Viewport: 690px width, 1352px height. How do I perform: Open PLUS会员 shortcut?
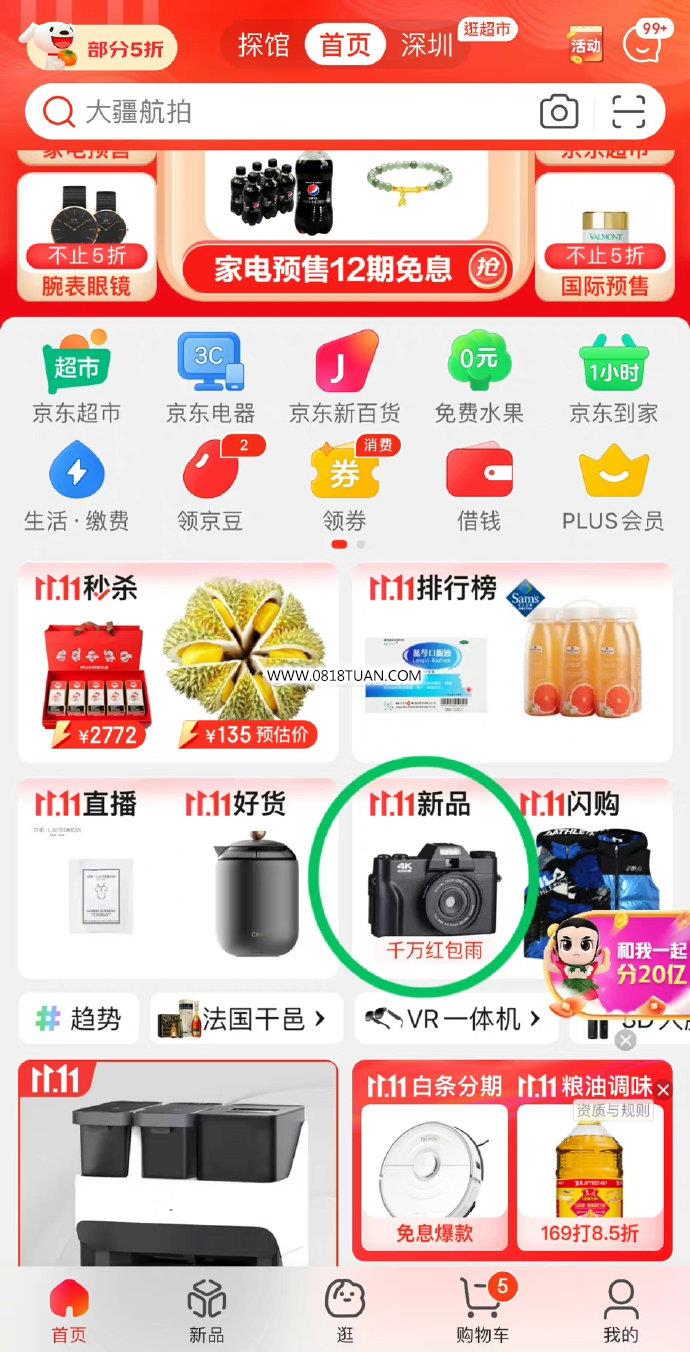pos(613,487)
